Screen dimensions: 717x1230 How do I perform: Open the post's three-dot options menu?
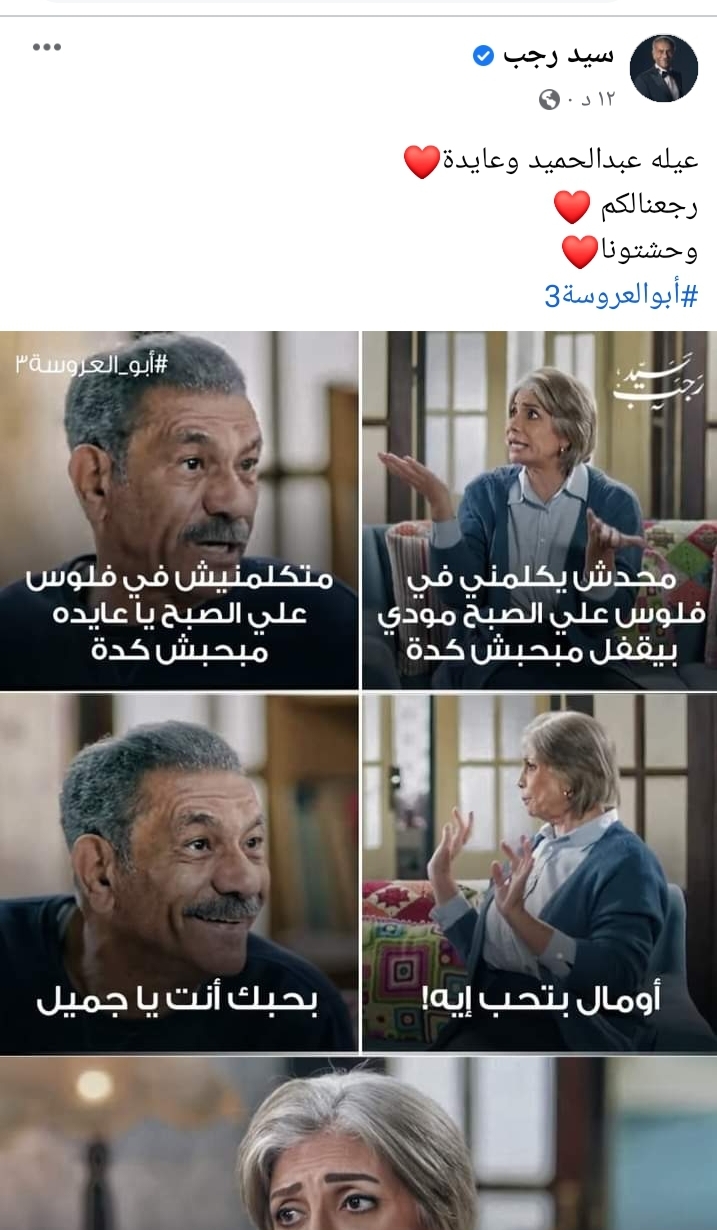tap(47, 47)
